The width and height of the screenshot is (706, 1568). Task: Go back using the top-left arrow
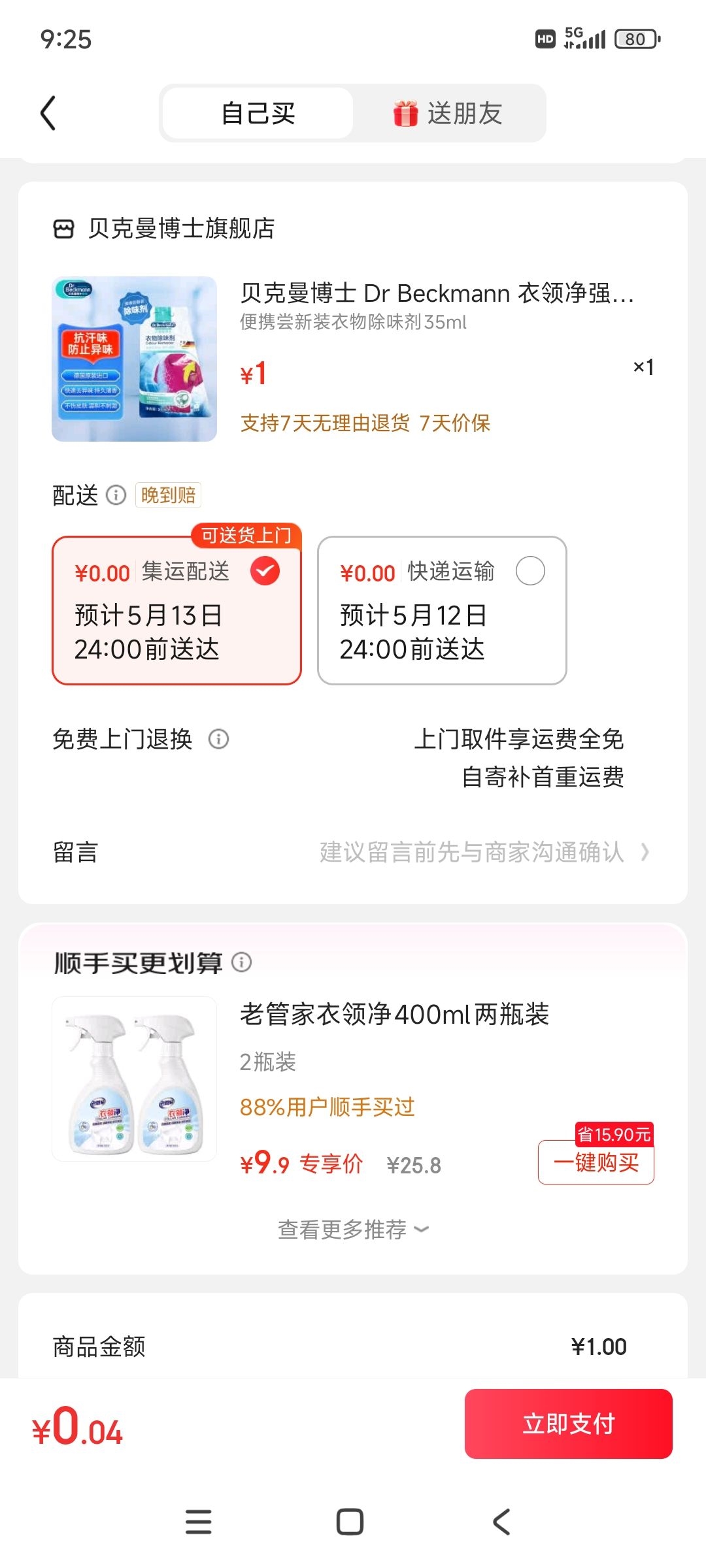pyautogui.click(x=48, y=113)
